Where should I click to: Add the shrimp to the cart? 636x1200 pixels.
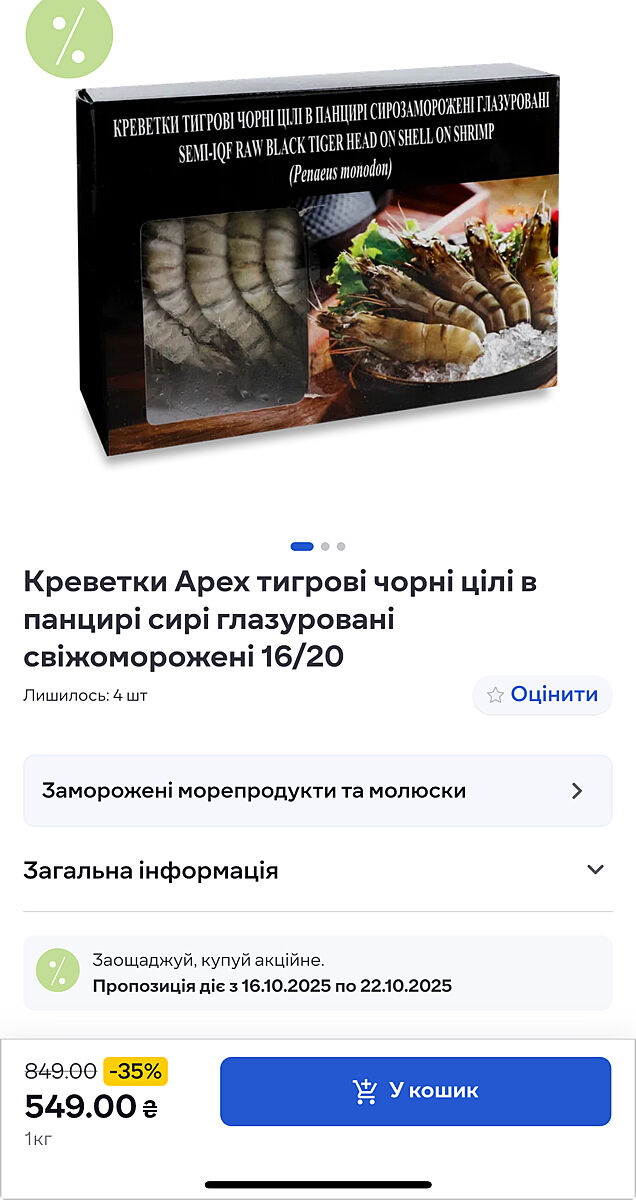coord(415,1091)
